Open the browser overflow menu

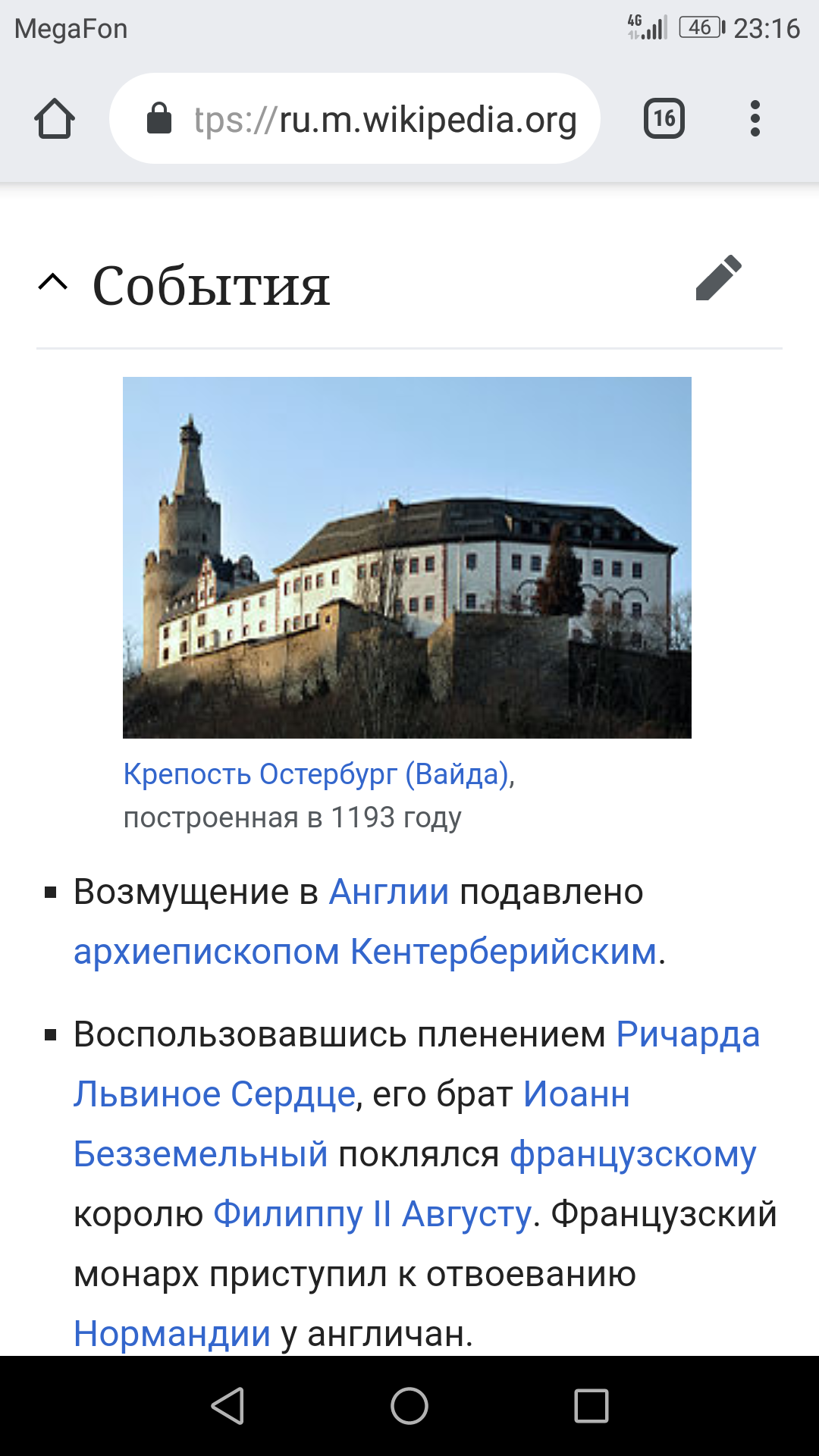[x=755, y=119]
